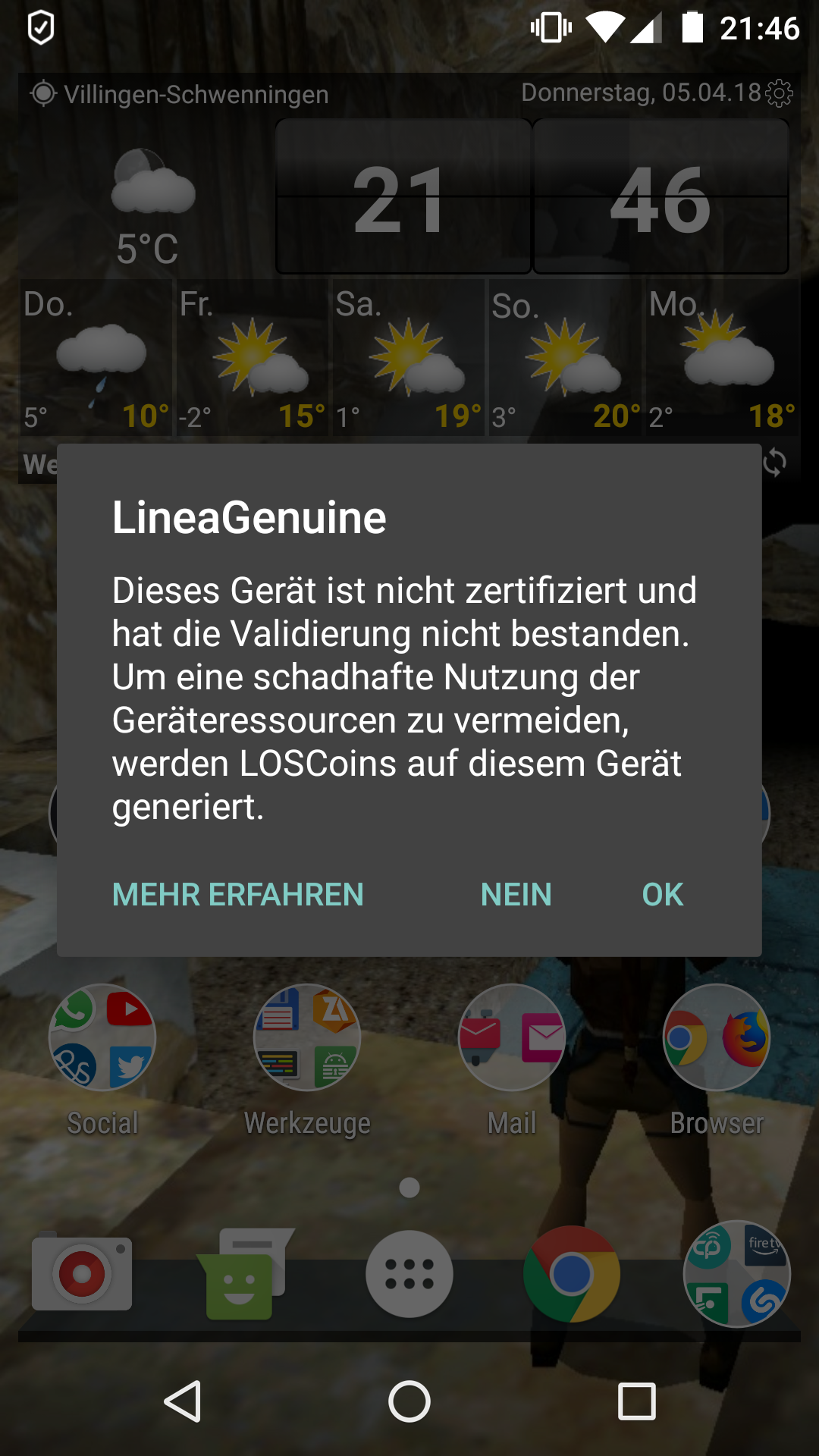Confirm the dialog with OK

662,895
